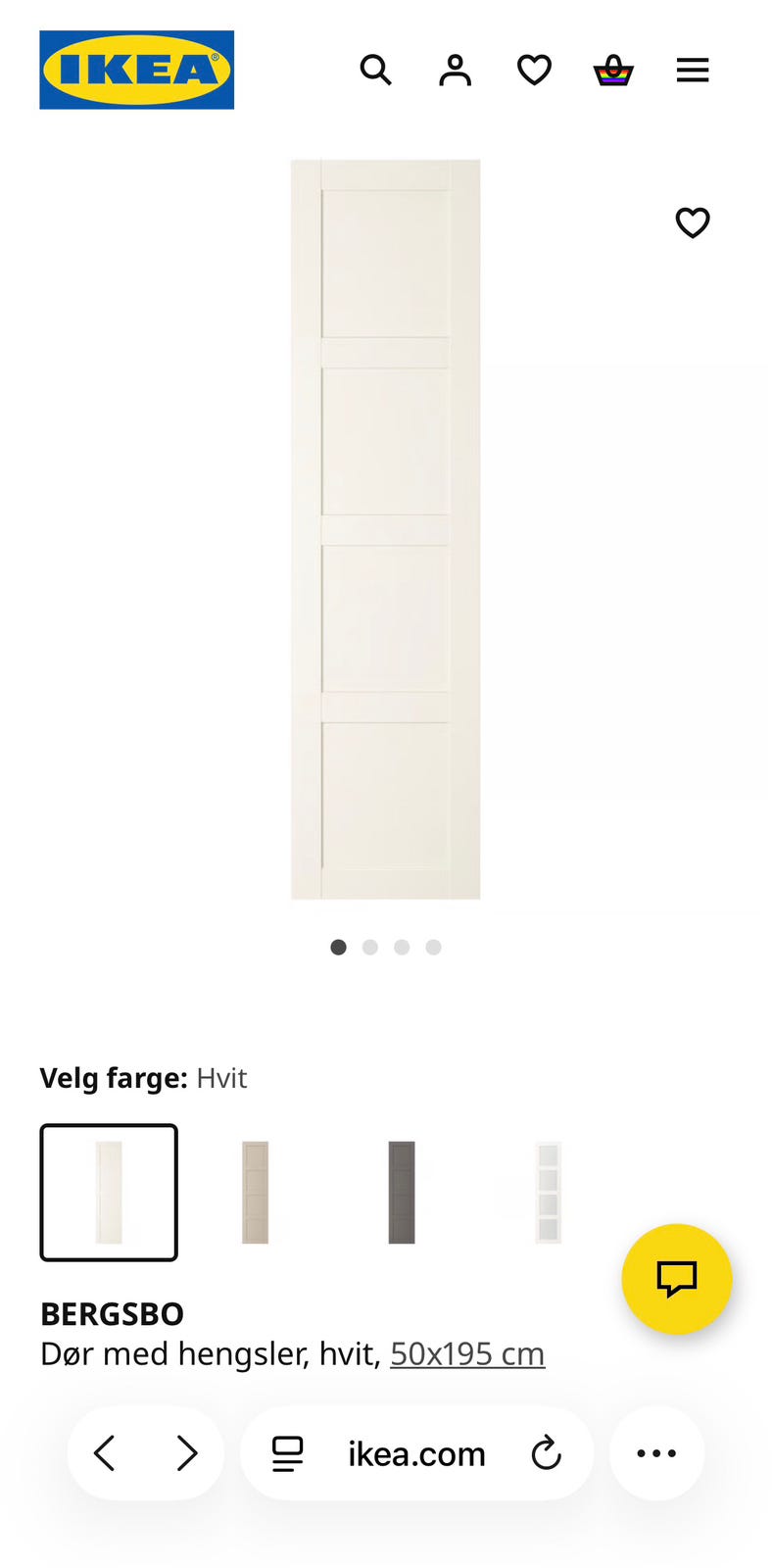View the favorites wishlist in header
This screenshot has width=772, height=1568.
(534, 70)
